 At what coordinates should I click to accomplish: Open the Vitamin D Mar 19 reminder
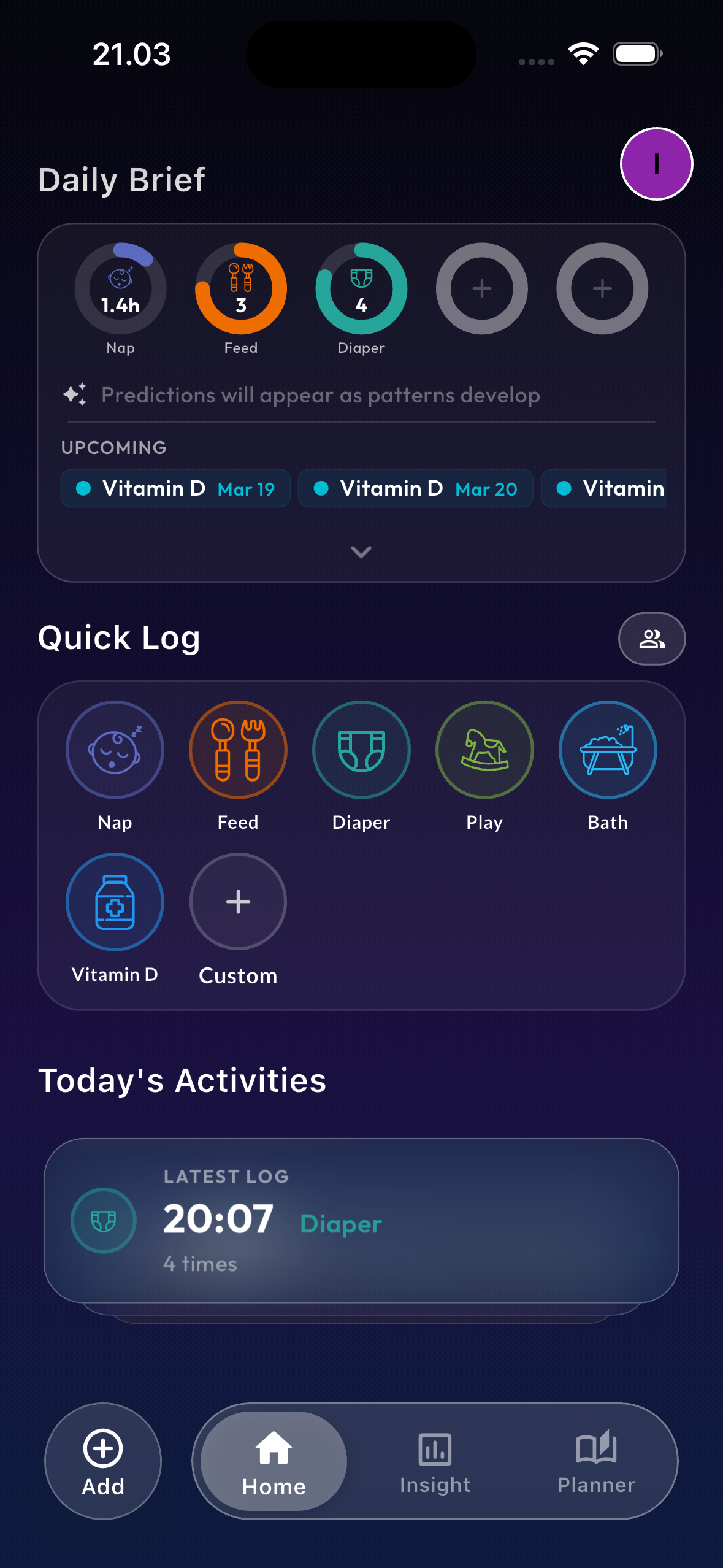point(174,488)
